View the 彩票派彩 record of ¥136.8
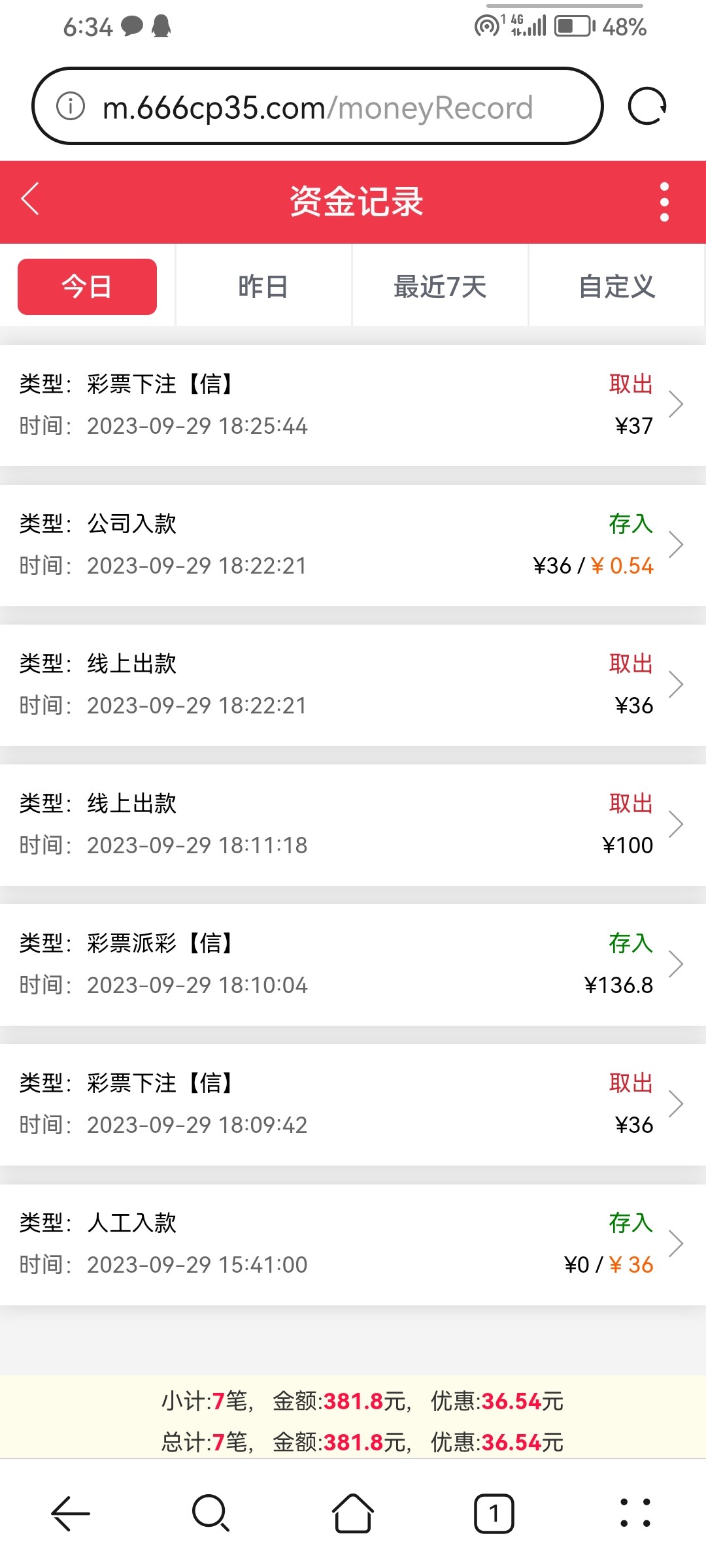Screen dimensions: 706x1568 [353, 964]
